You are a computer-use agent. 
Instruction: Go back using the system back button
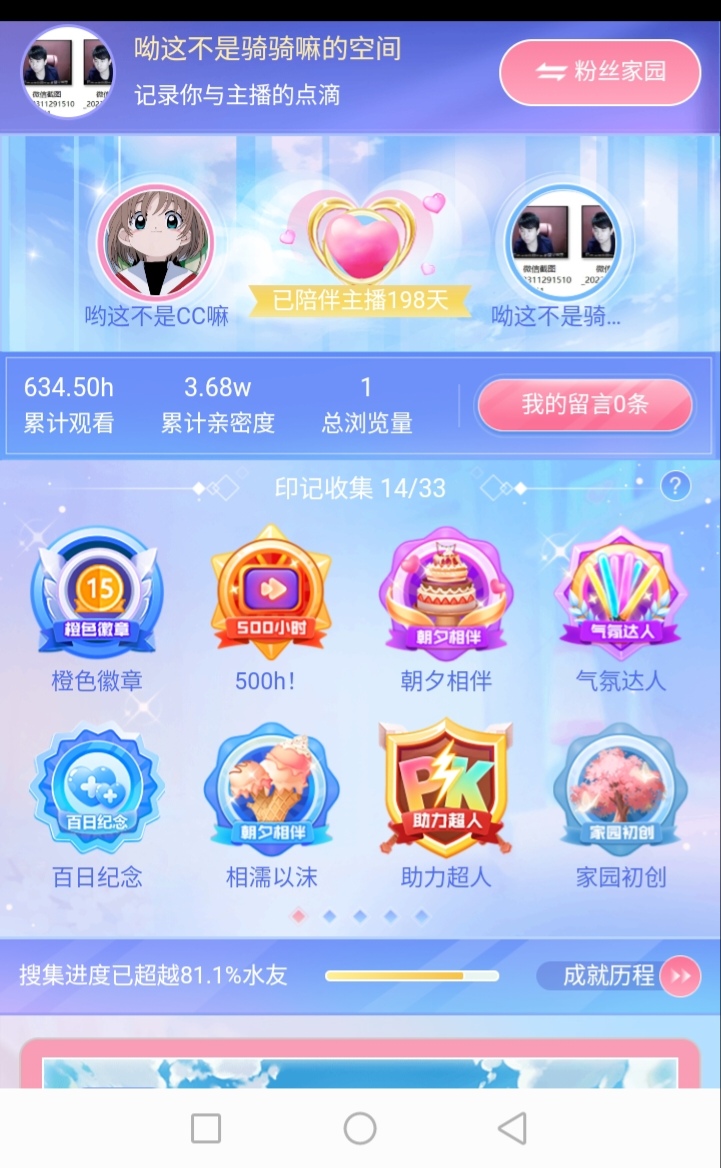click(x=512, y=1129)
